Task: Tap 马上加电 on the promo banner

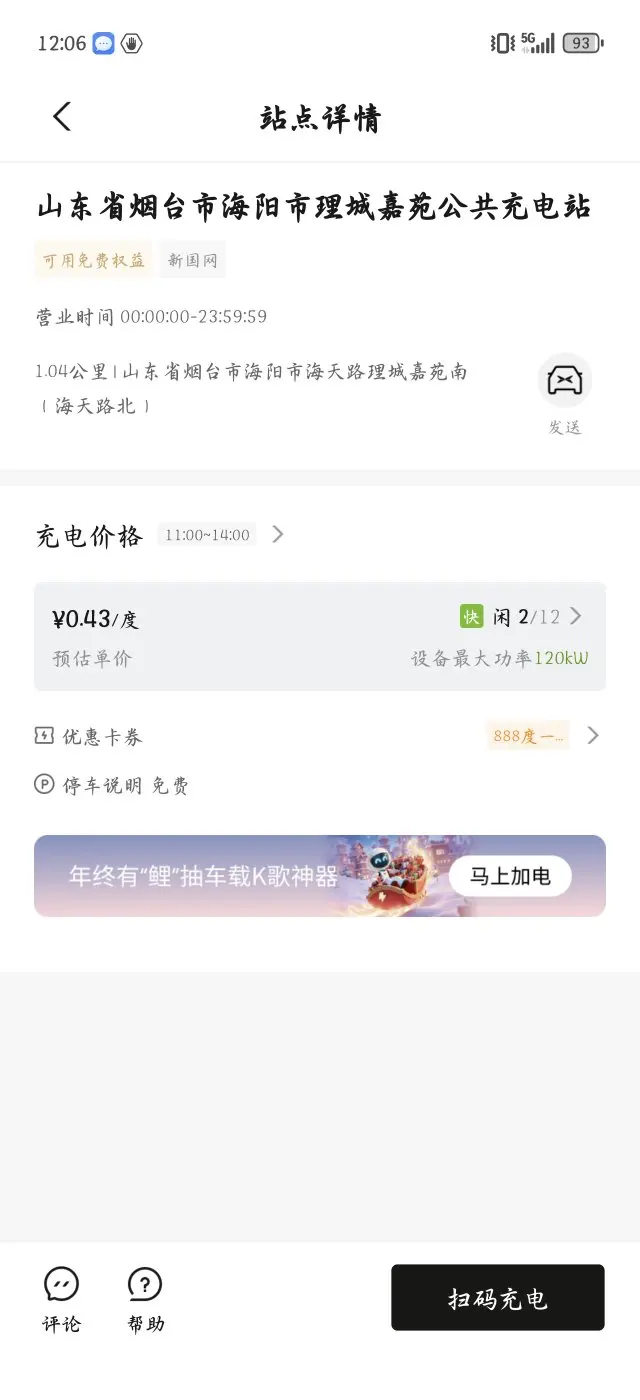Action: coord(510,876)
